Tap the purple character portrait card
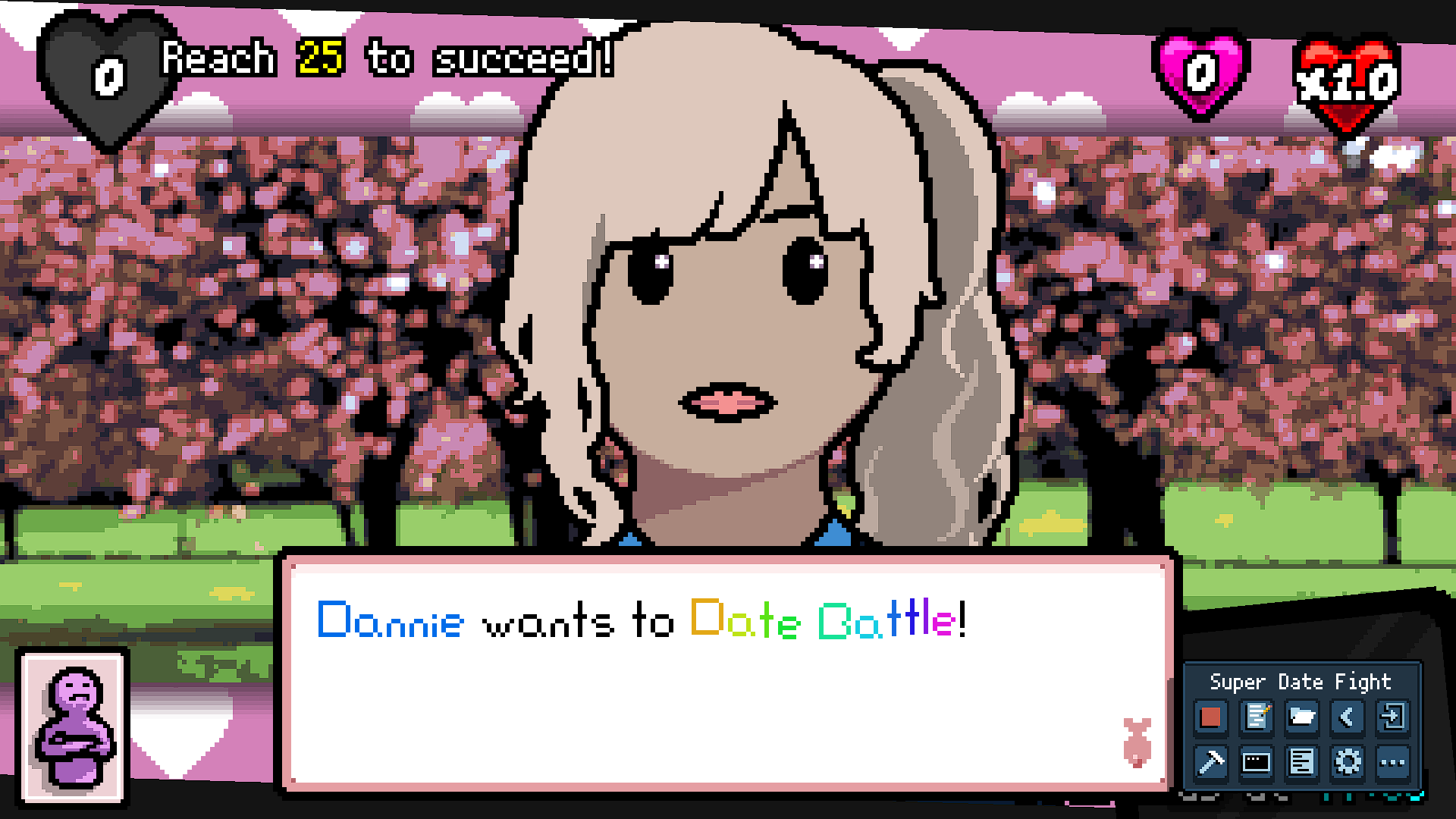 coord(74,726)
